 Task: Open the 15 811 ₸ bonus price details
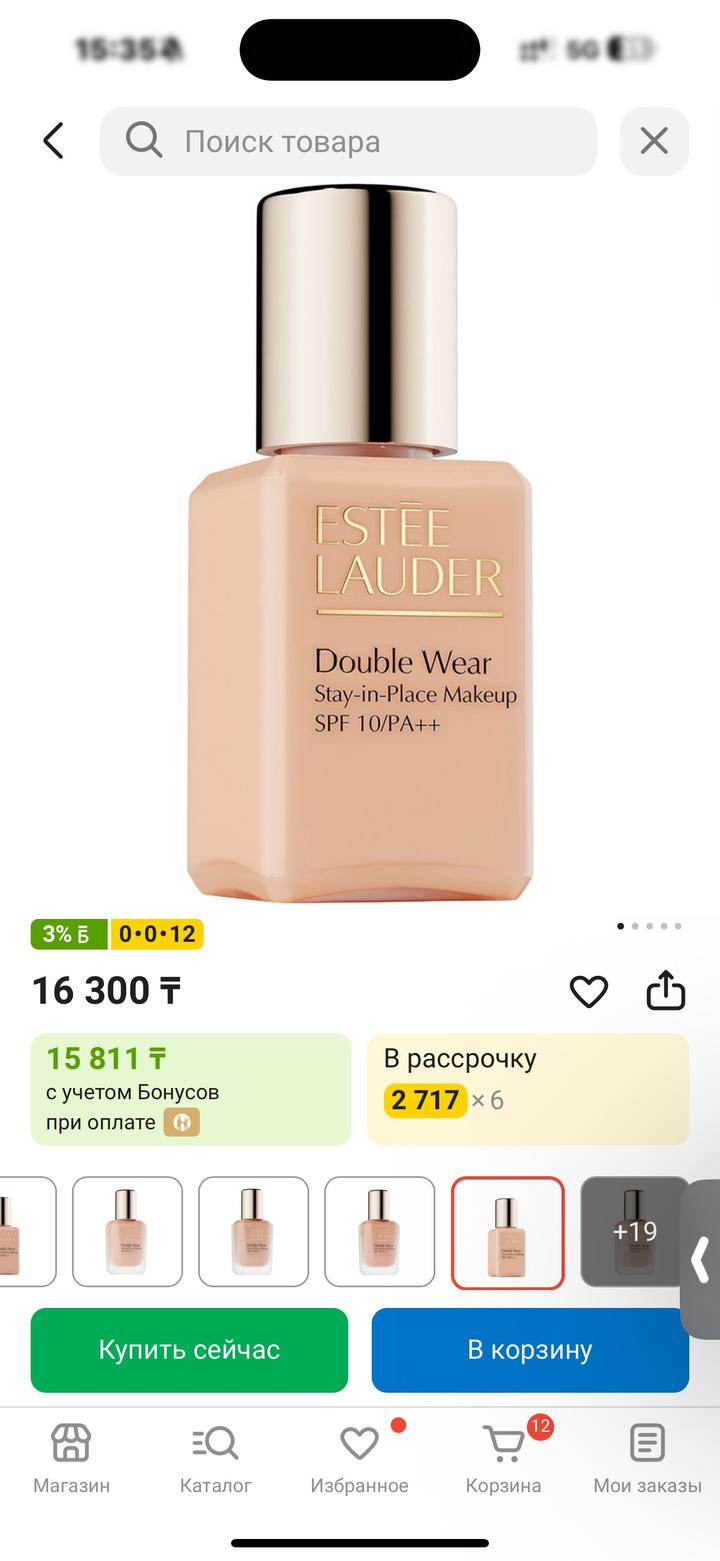pyautogui.click(x=191, y=1088)
